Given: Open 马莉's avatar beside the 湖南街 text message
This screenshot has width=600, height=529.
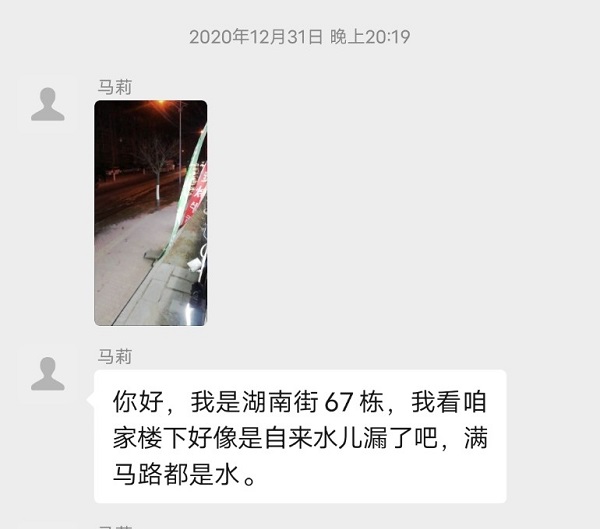Looking at the screenshot, I should coord(47,374).
